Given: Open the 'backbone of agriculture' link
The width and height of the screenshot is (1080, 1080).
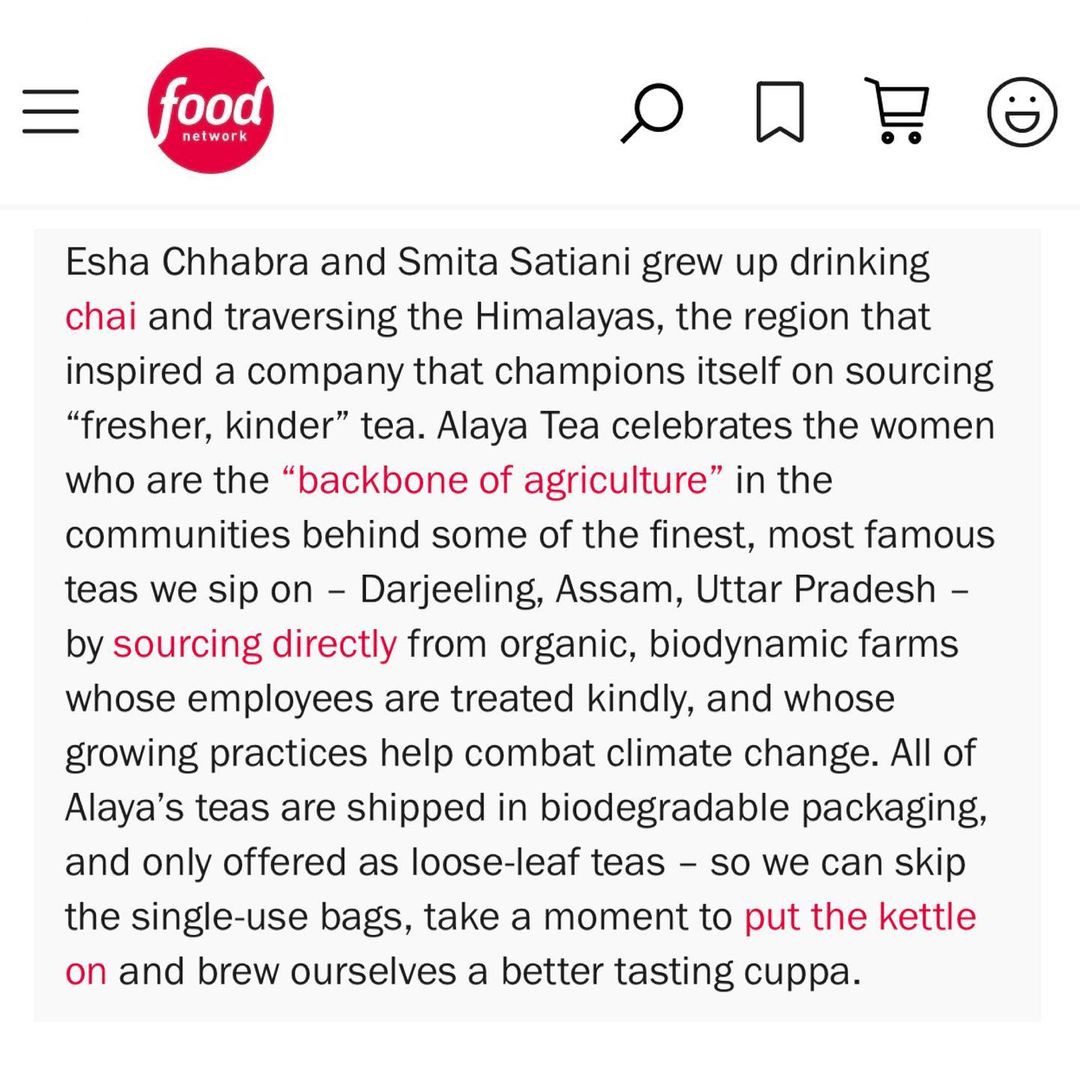Looking at the screenshot, I should (503, 480).
